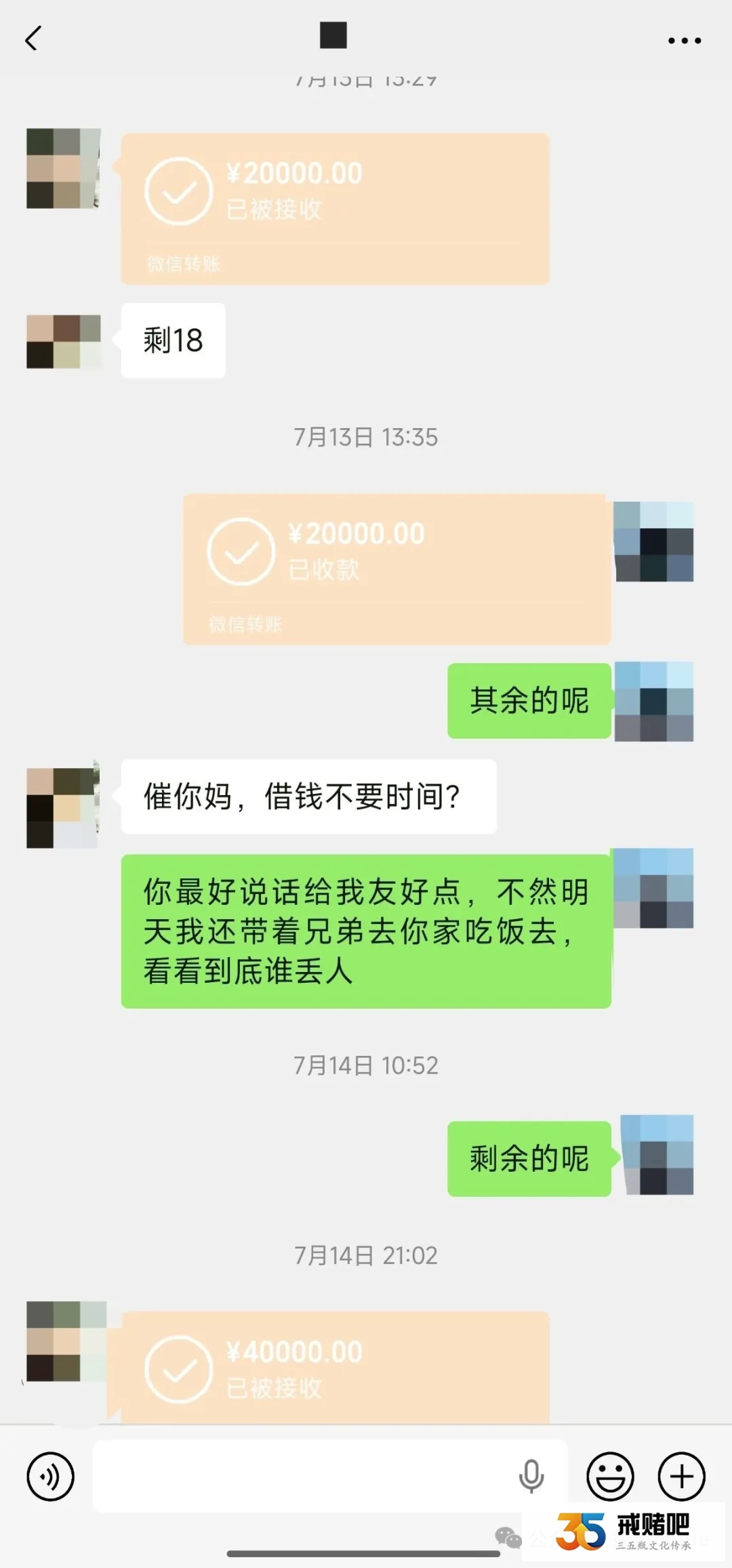The width and height of the screenshot is (732, 1568).
Task: Tap the microphone voice-to-text icon
Action: [x=532, y=1477]
